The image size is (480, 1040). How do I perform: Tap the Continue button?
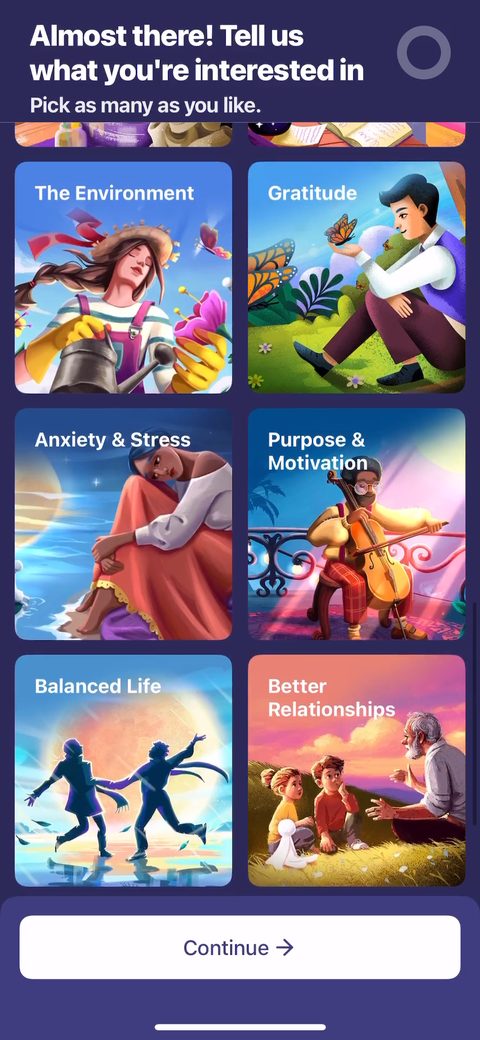pos(240,947)
